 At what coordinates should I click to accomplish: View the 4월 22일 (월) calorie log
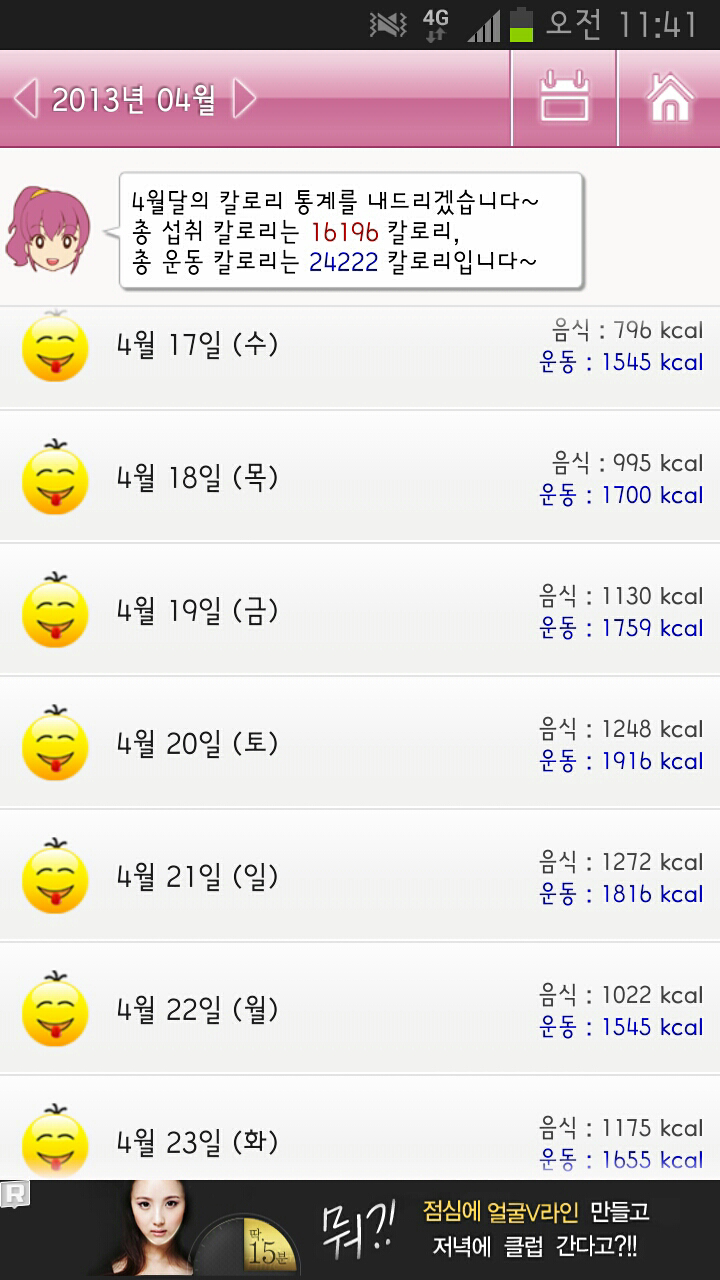click(360, 1009)
